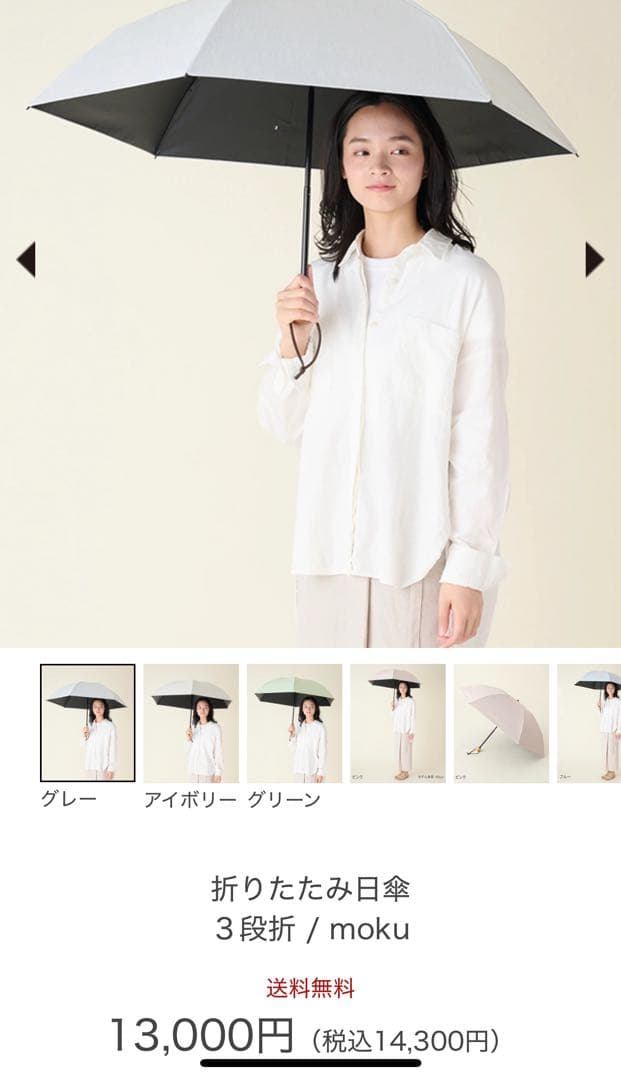Select the グレー umbrella thumbnail
Image resolution: width=621 pixels, height=1080 pixels.
(x=88, y=722)
